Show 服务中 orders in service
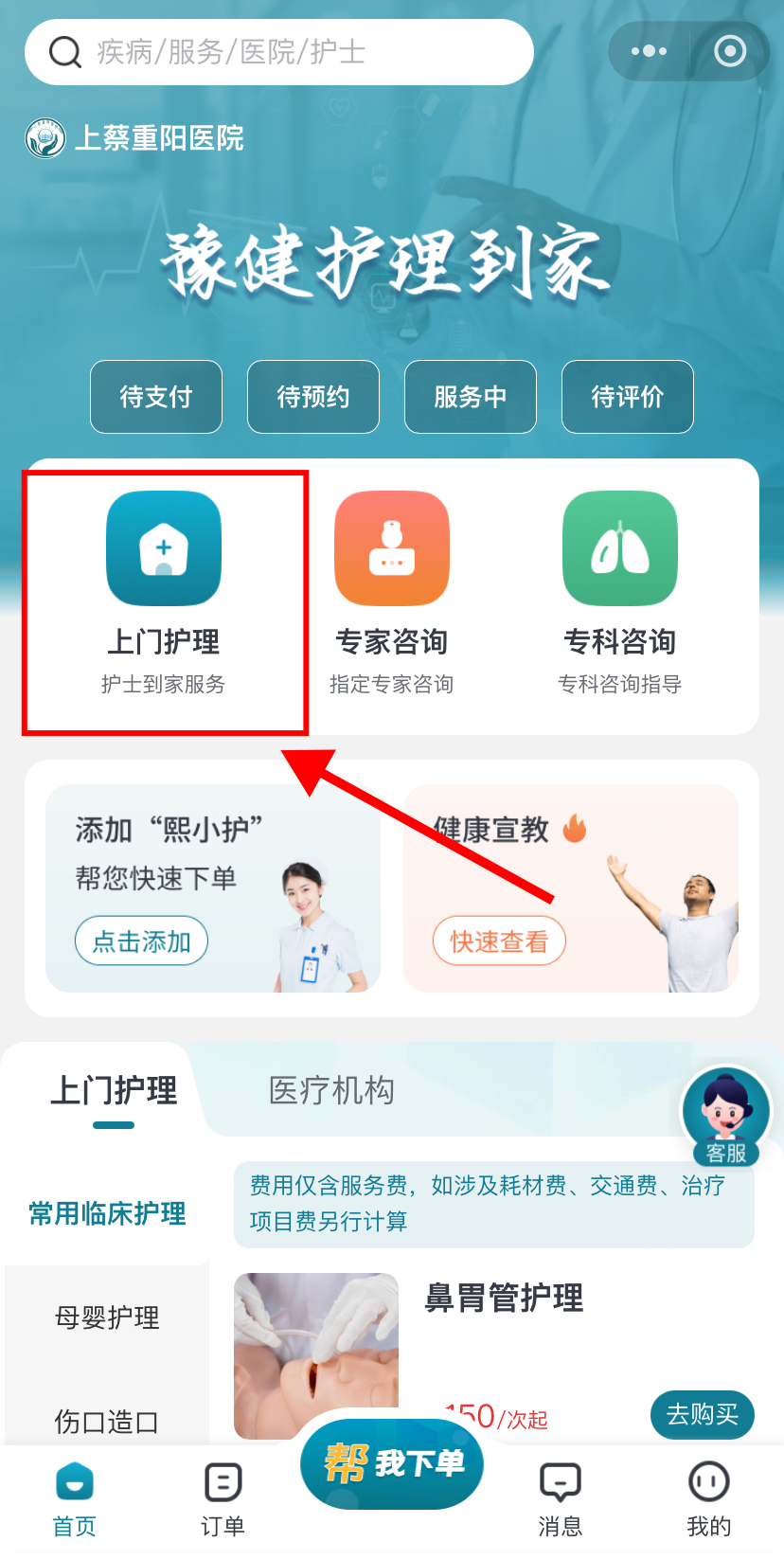The width and height of the screenshot is (784, 1559). [471, 397]
